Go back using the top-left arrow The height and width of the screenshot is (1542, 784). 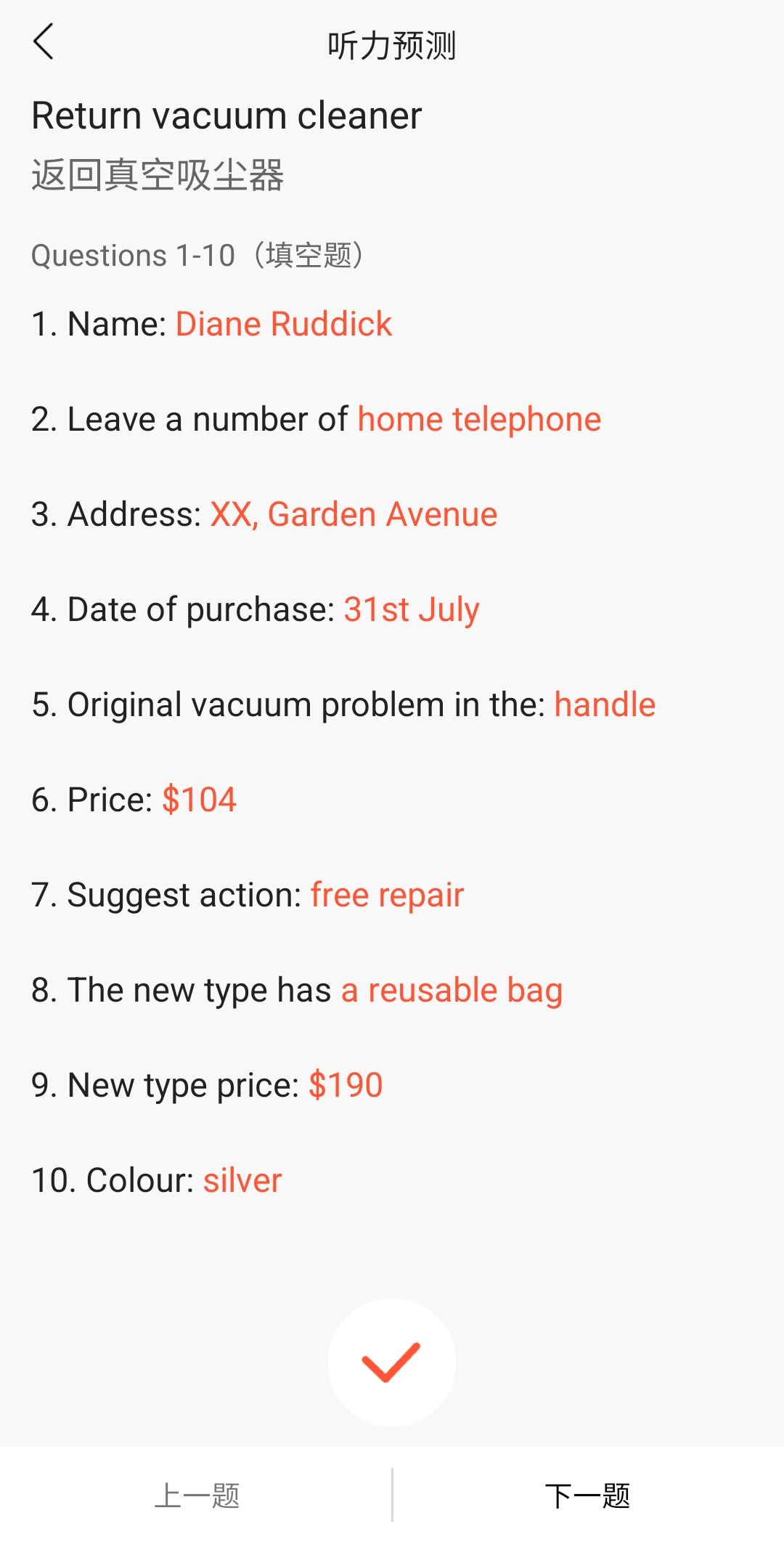44,41
